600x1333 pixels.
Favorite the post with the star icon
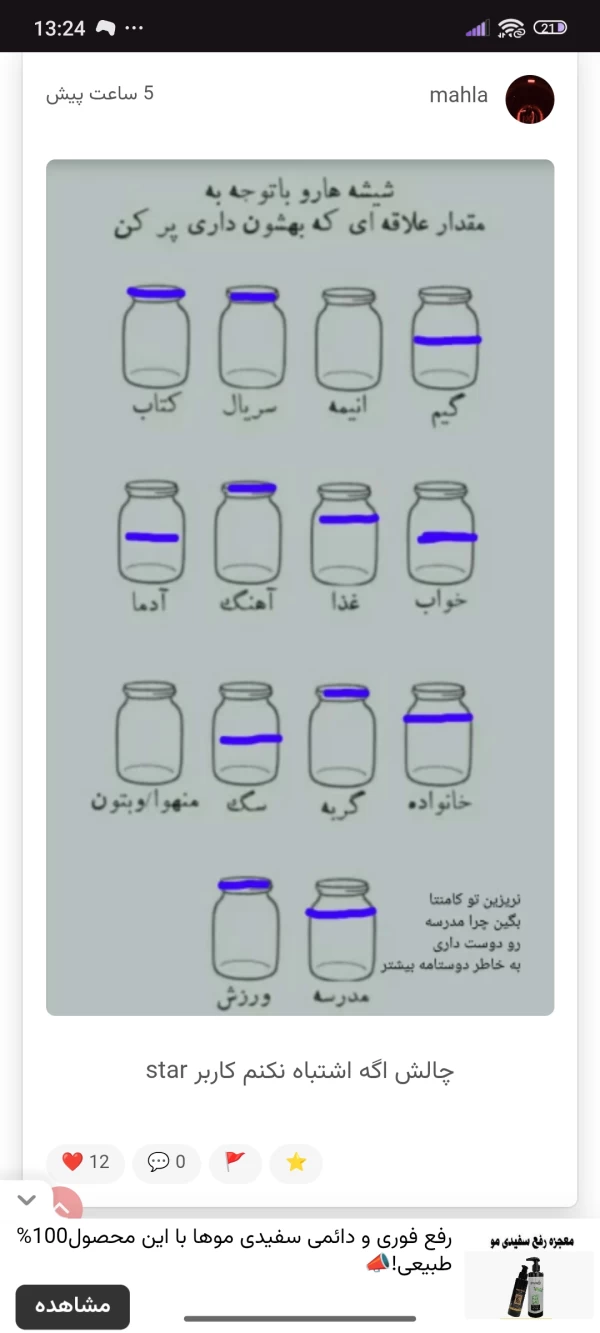(x=296, y=1162)
